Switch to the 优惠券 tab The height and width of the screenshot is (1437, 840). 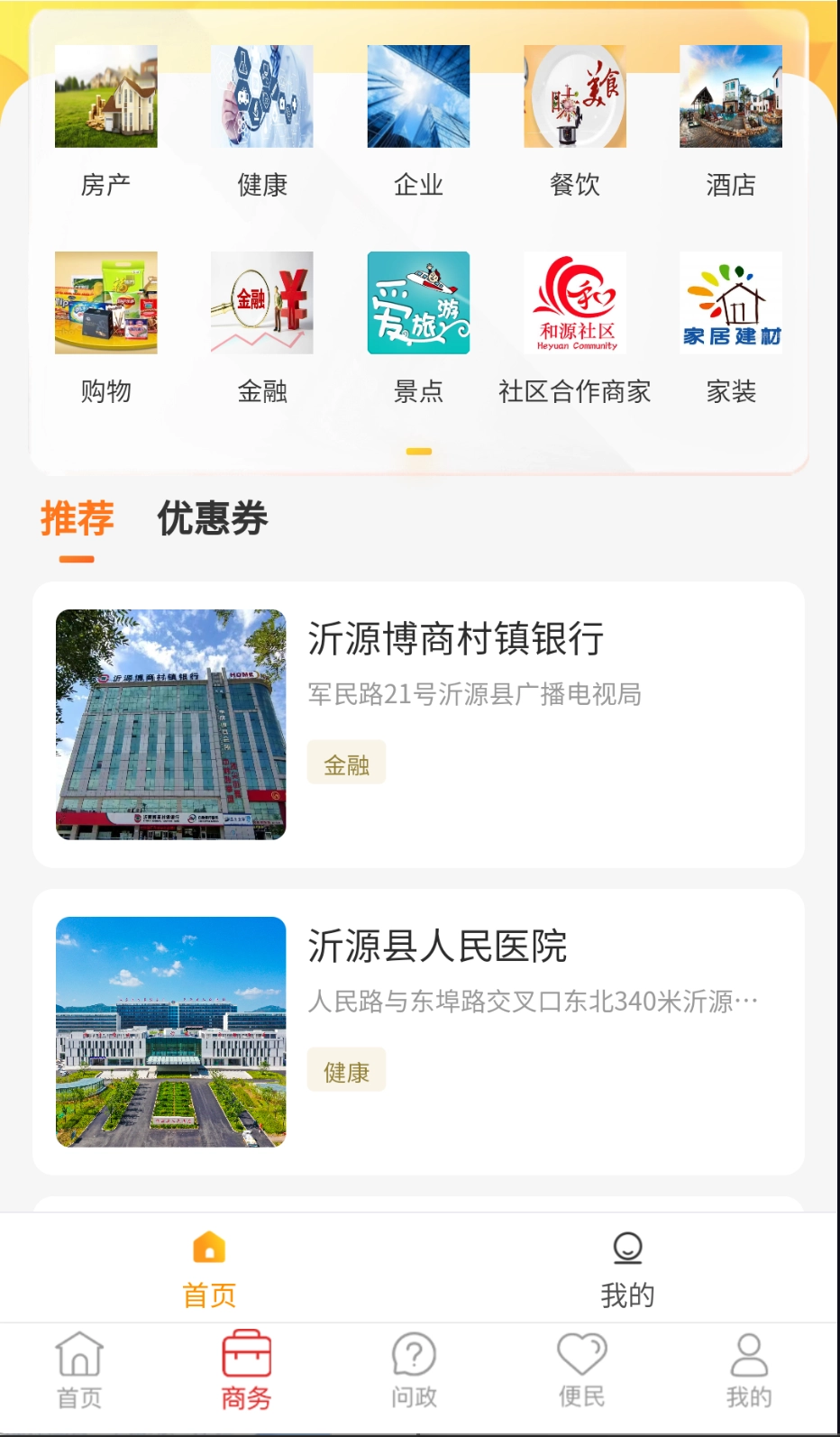click(213, 518)
